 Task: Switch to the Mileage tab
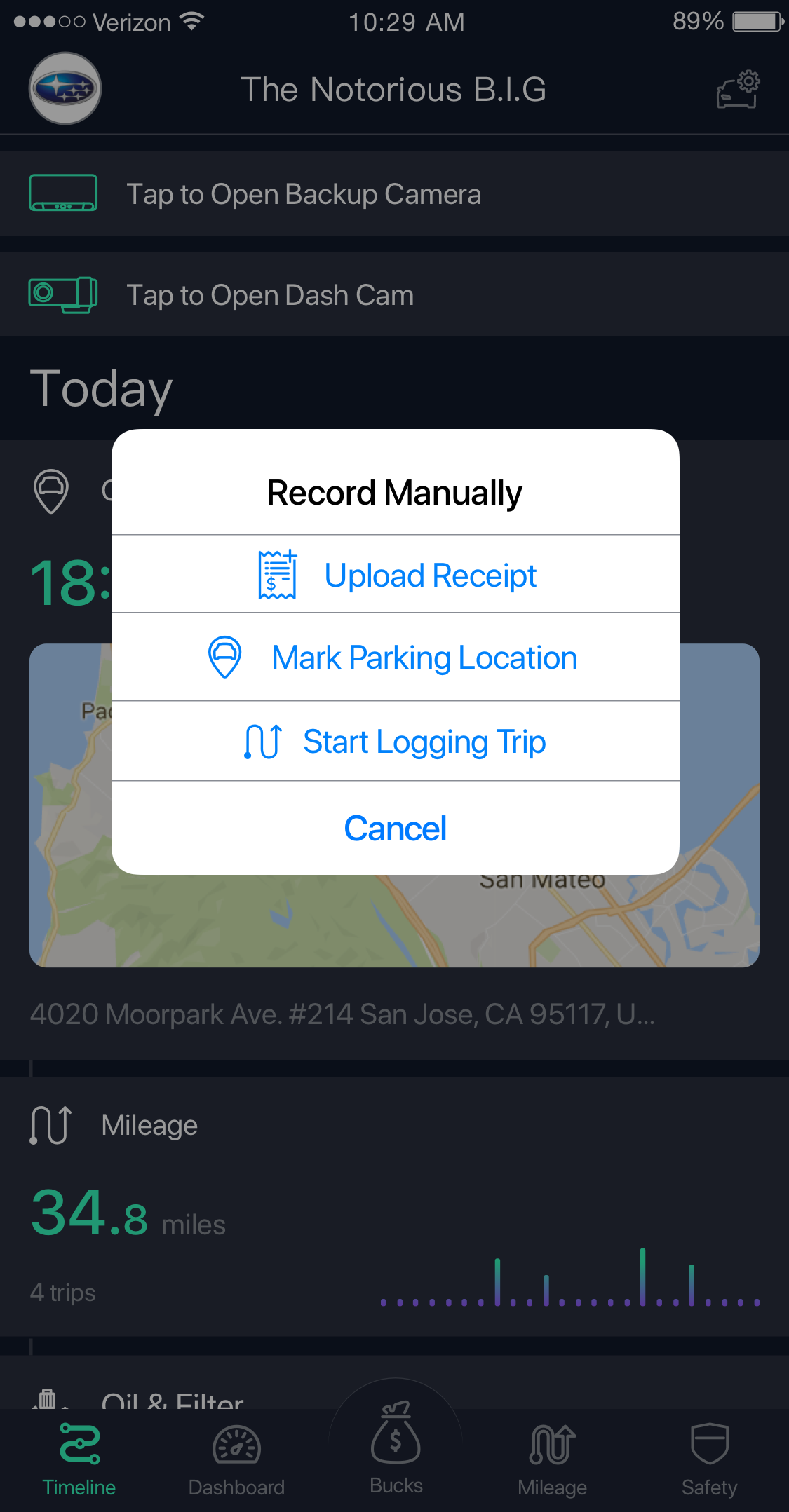click(x=552, y=1460)
